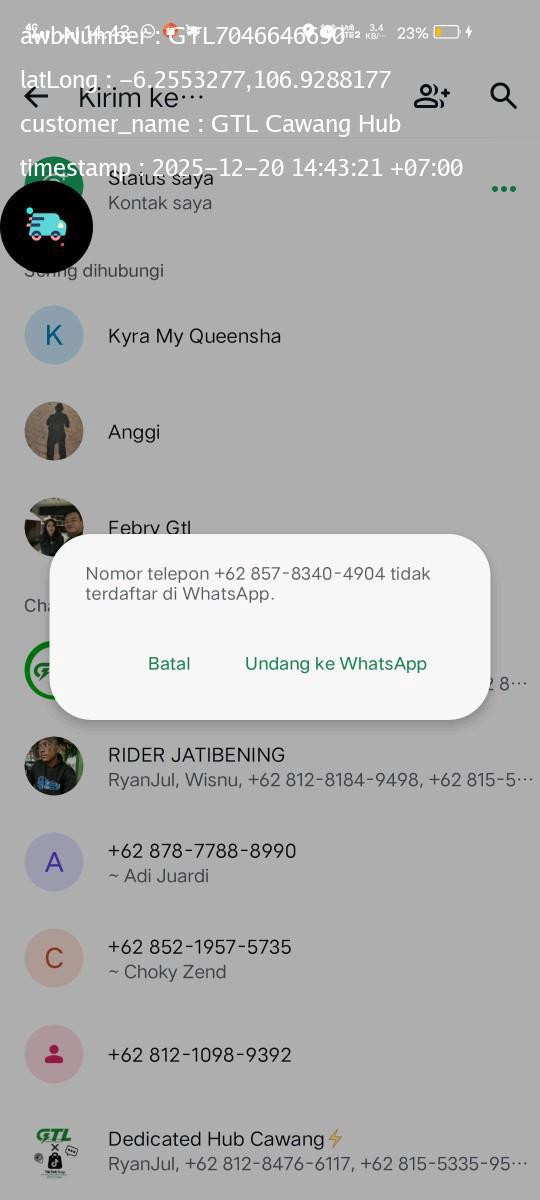This screenshot has width=540, height=1200.
Task: Go back from Kirim ke screen
Action: pyautogui.click(x=36, y=96)
